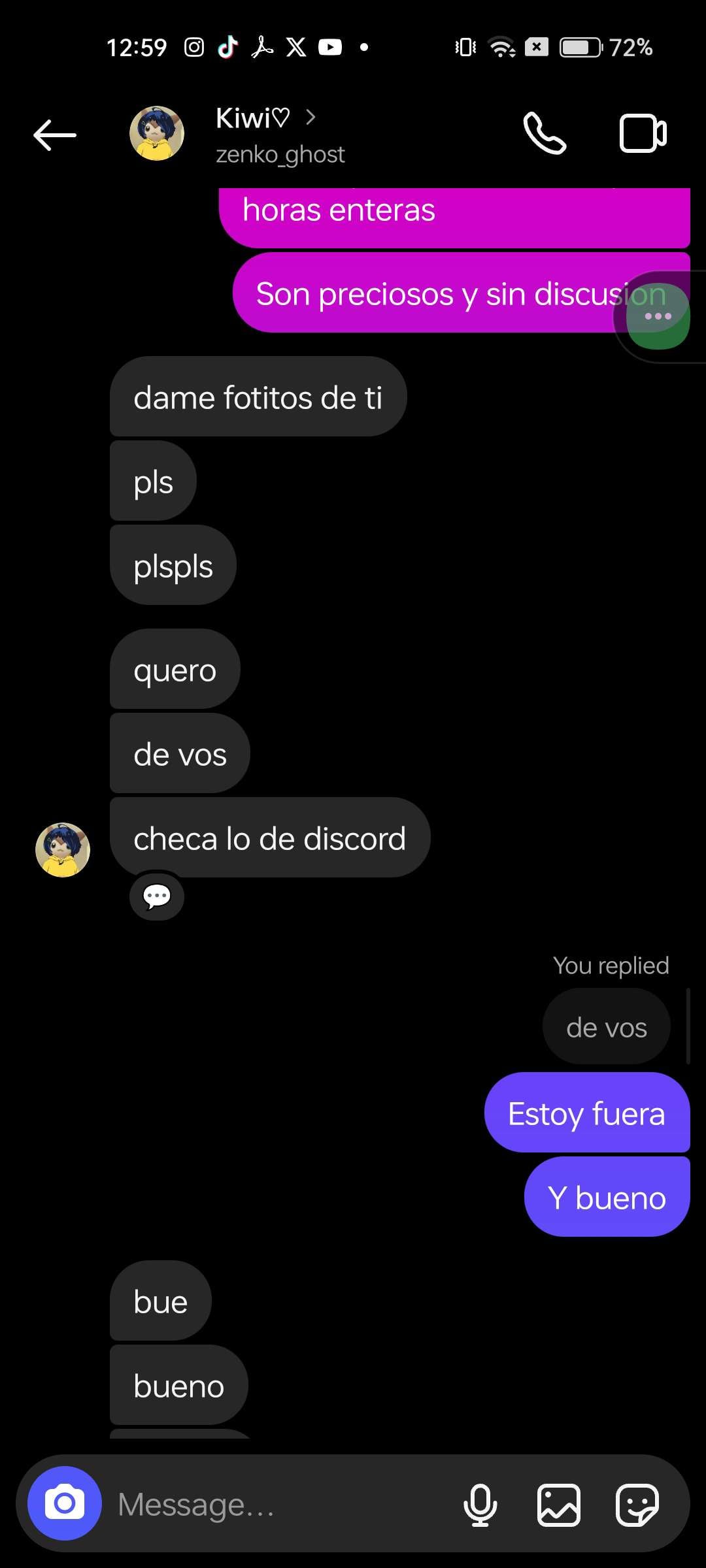
Task: Focus the Message text field
Action: click(x=275, y=1504)
